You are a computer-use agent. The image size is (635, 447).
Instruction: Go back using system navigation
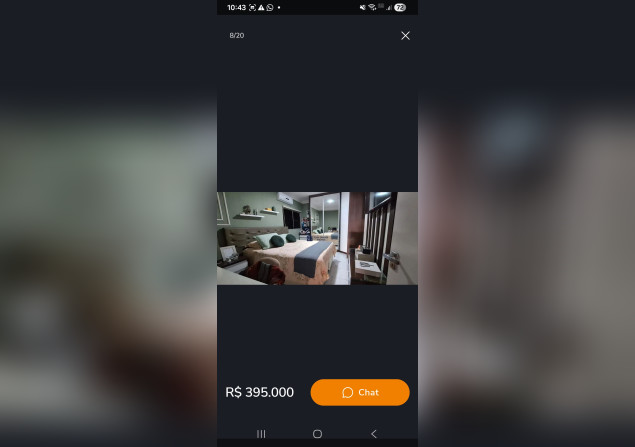374,434
